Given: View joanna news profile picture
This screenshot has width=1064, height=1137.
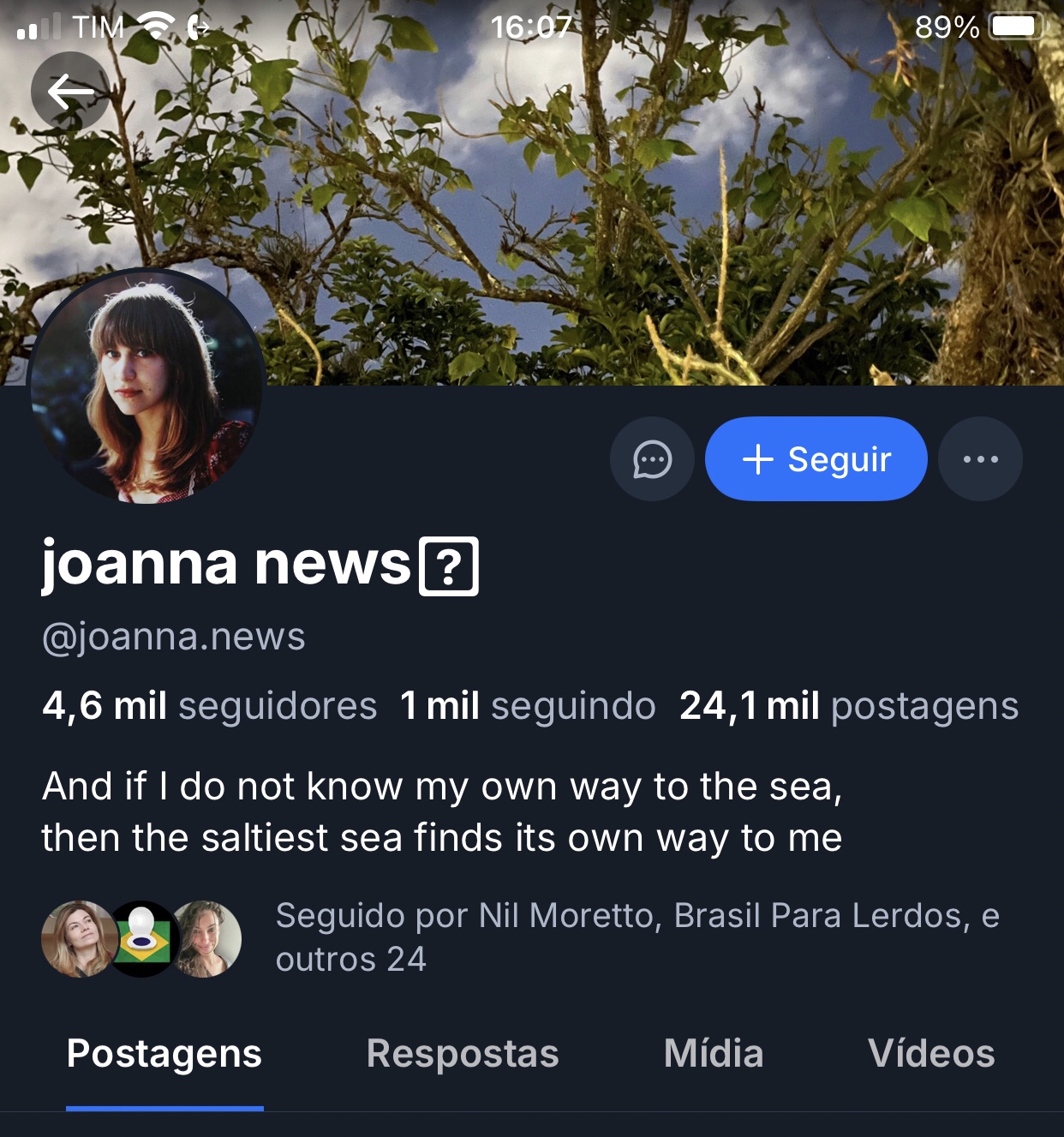Looking at the screenshot, I should point(146,386).
